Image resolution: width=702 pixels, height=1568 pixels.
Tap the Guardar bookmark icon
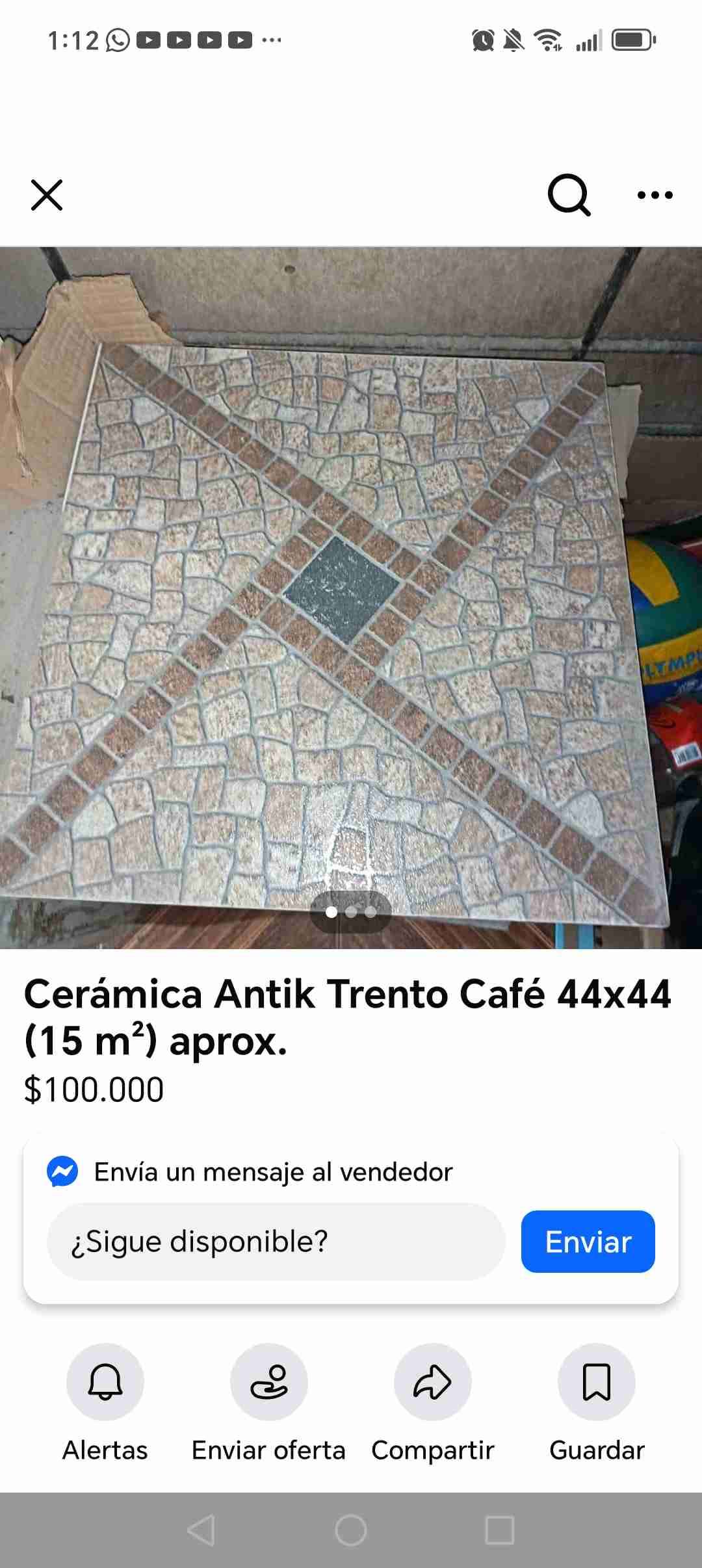(x=596, y=1383)
